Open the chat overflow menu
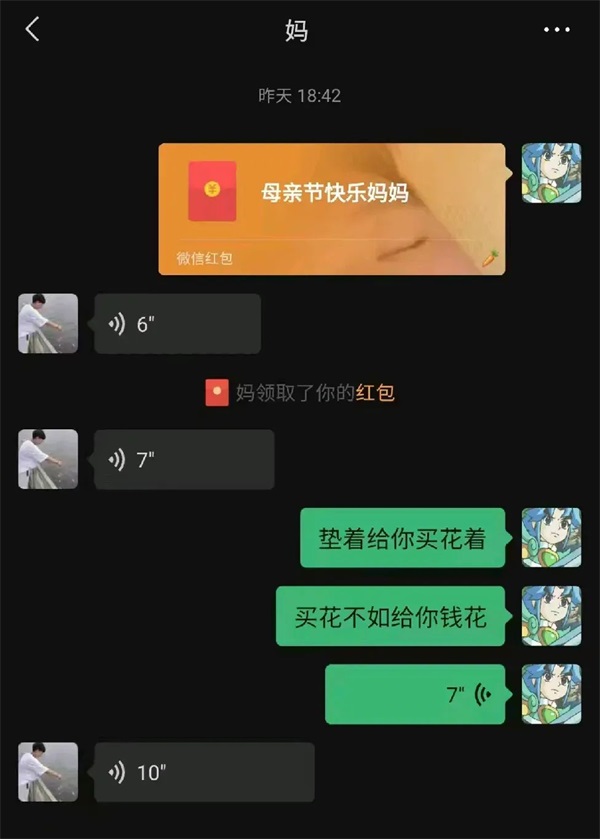The height and width of the screenshot is (839, 600). click(x=557, y=30)
